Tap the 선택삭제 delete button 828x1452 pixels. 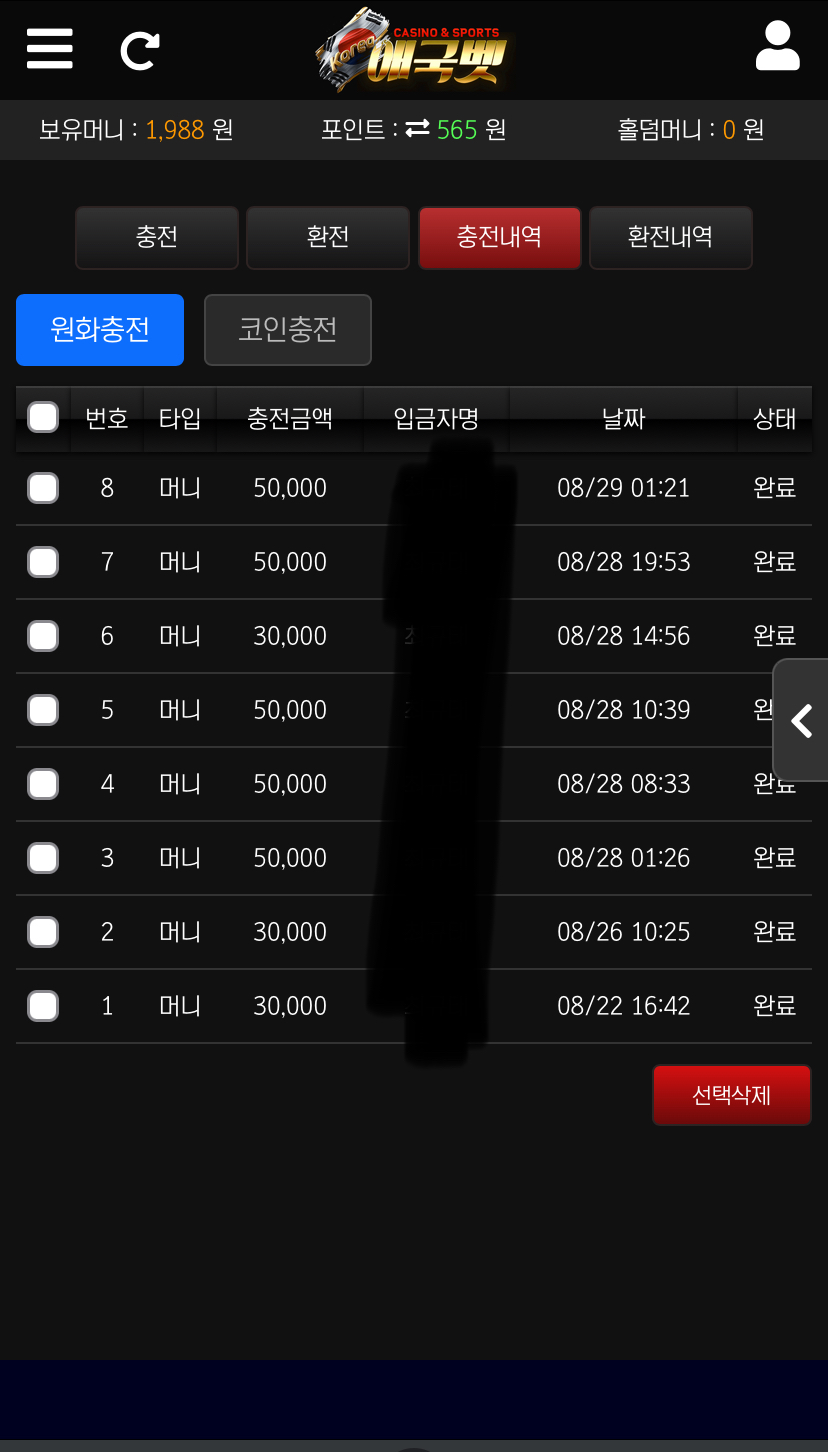pyautogui.click(x=731, y=1095)
